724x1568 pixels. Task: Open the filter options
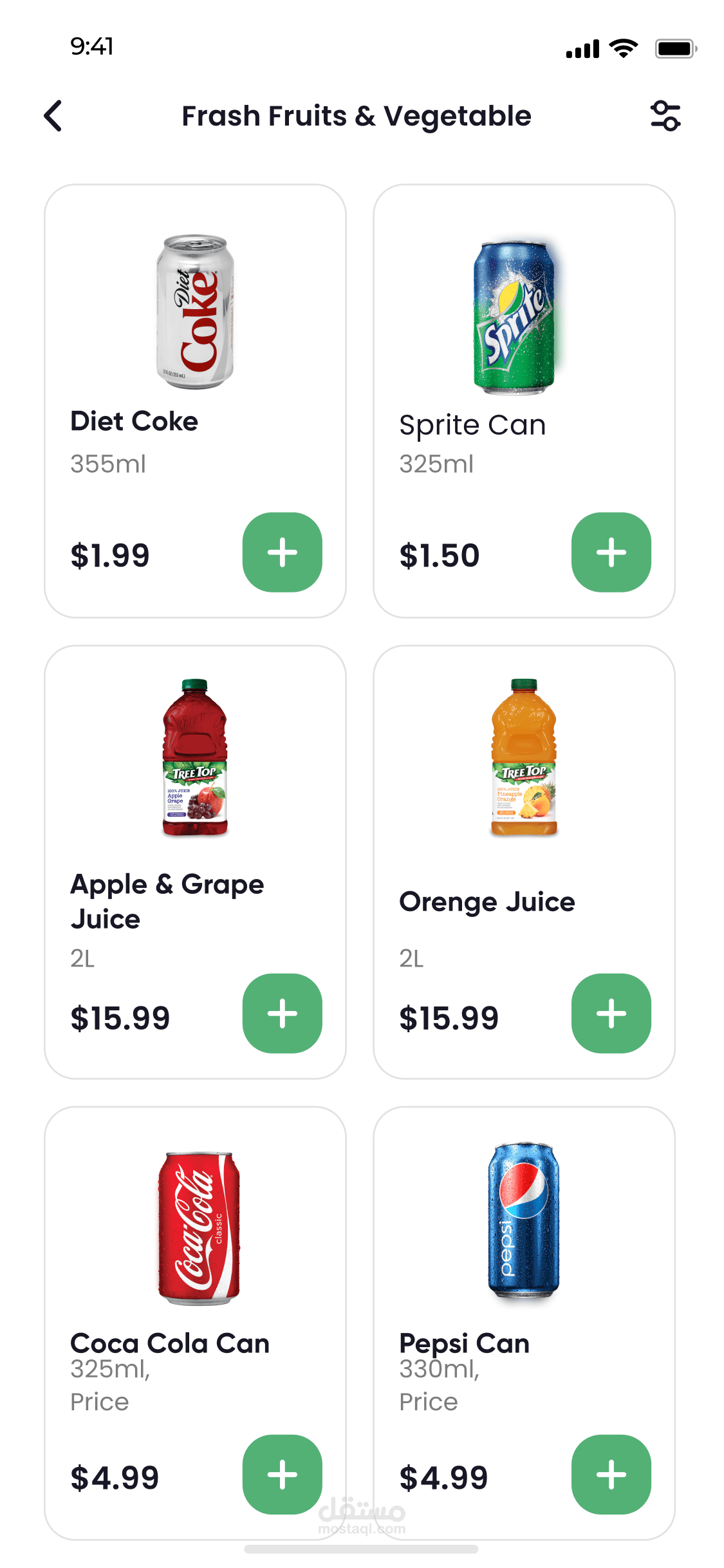pos(665,116)
